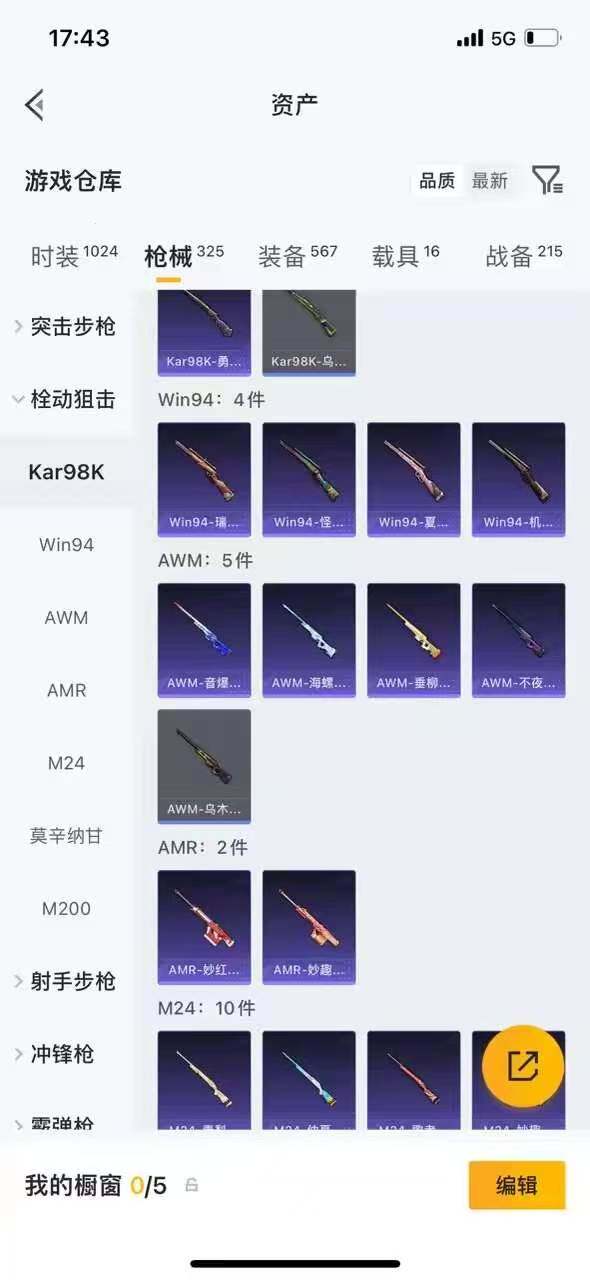Select Win94 in the sidebar
The image size is (590, 1280).
(x=66, y=545)
